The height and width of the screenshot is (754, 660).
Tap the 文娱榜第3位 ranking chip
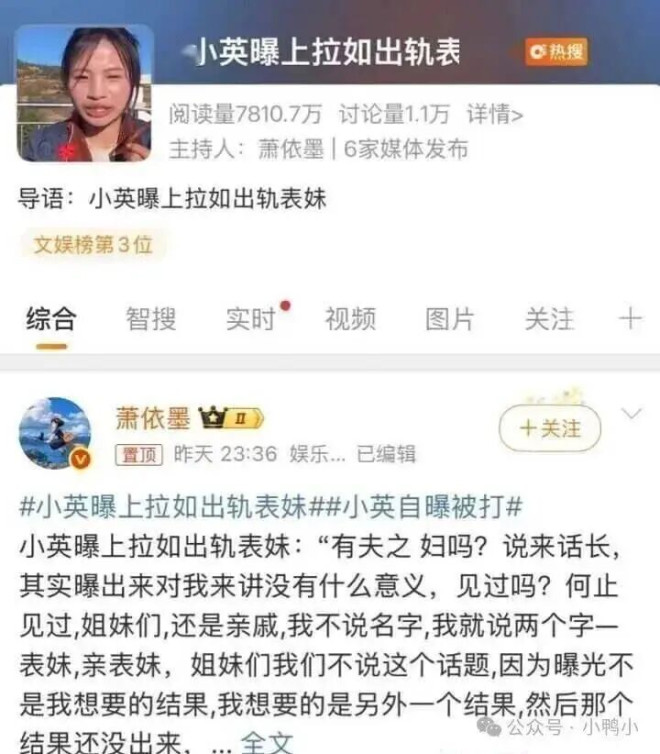click(94, 244)
